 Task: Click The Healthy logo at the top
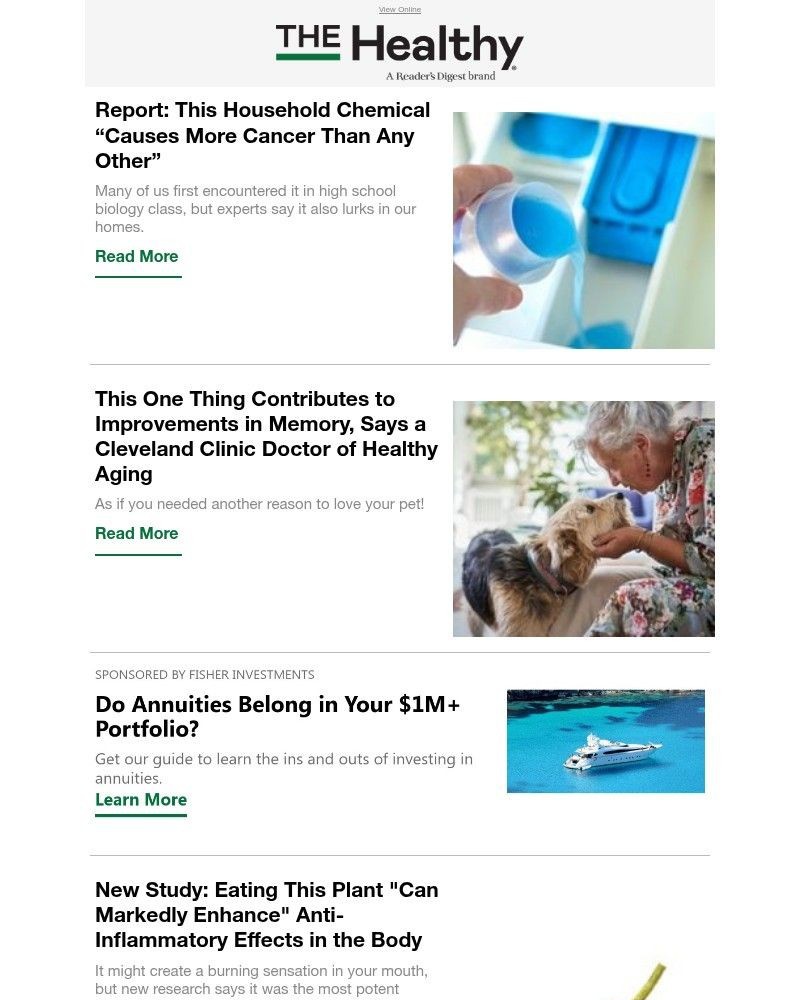point(399,45)
